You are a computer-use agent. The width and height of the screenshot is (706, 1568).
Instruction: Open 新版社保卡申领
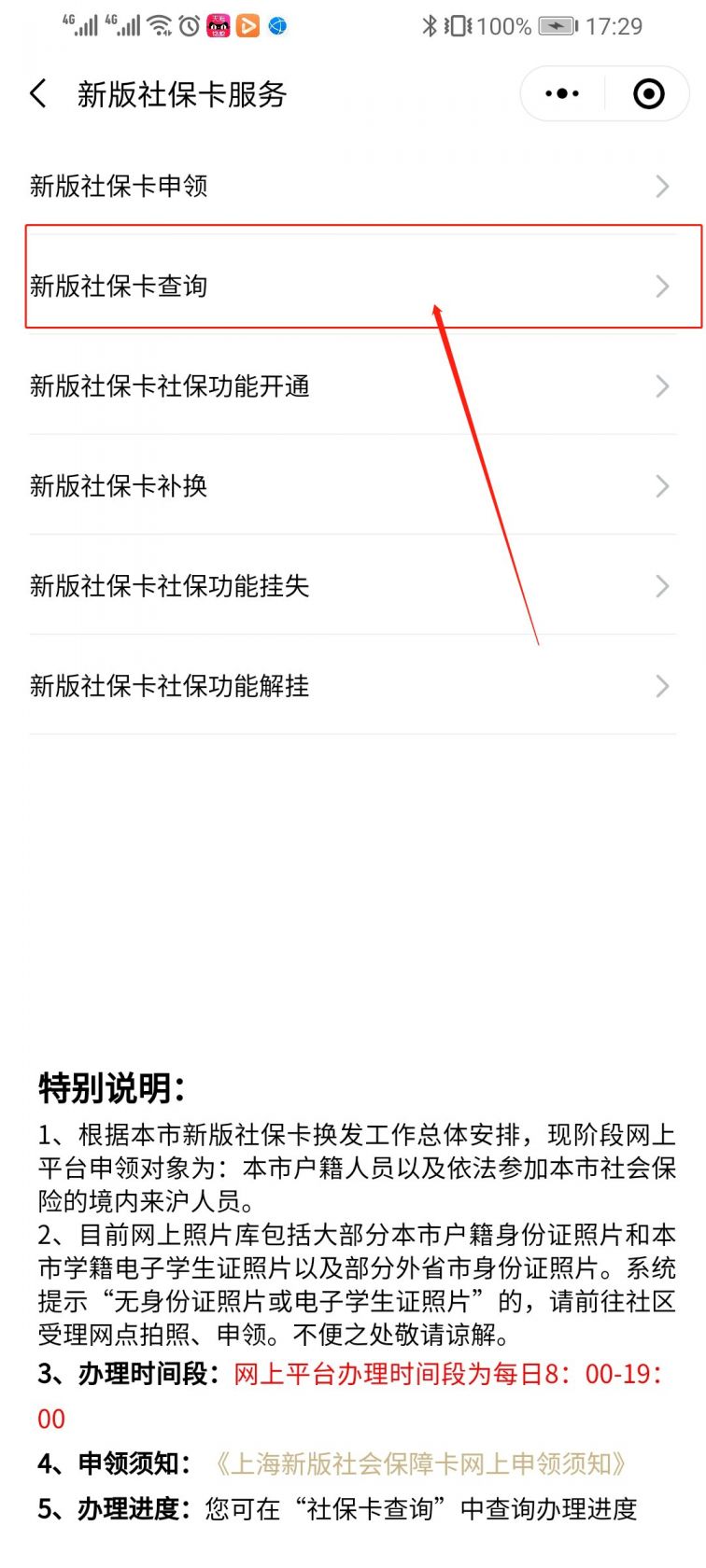click(353, 186)
